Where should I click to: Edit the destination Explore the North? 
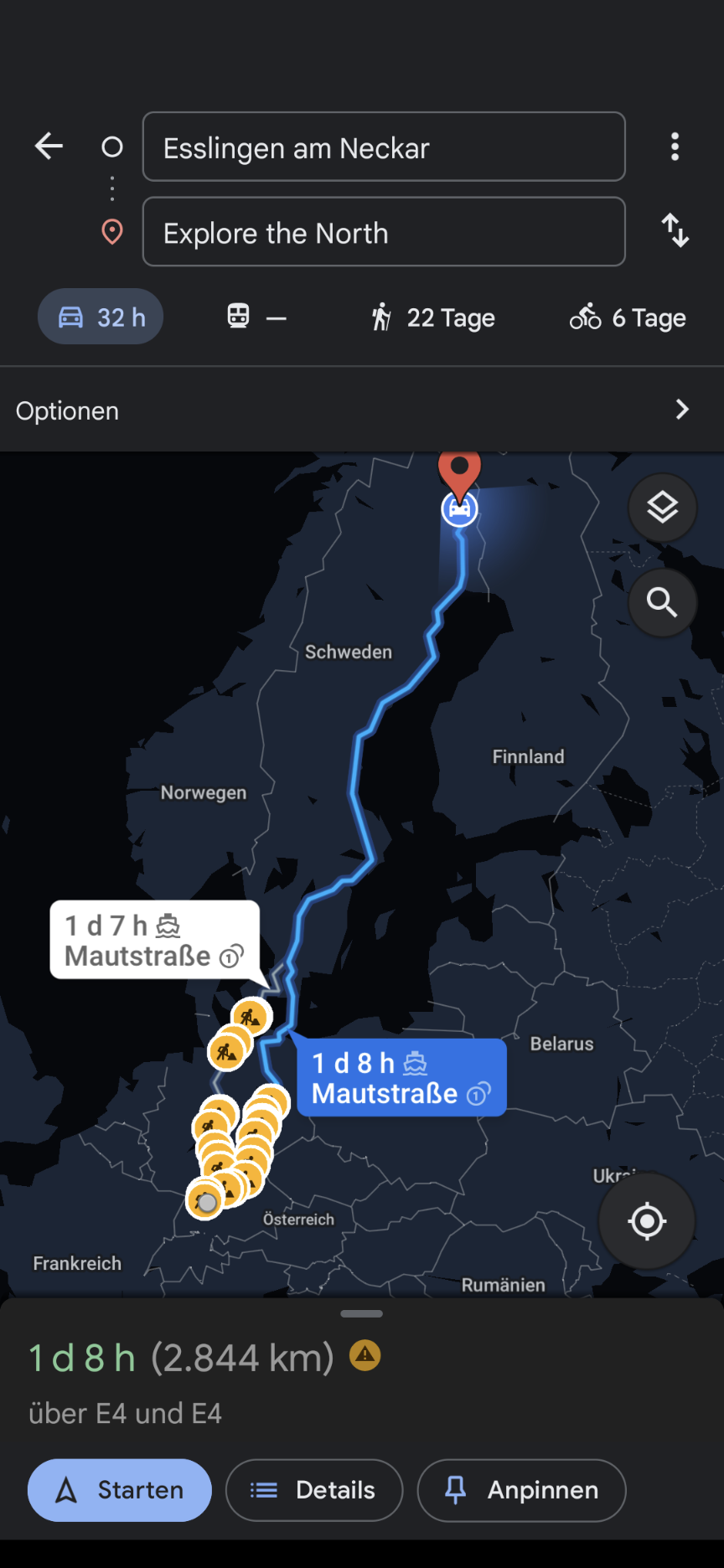tap(384, 232)
